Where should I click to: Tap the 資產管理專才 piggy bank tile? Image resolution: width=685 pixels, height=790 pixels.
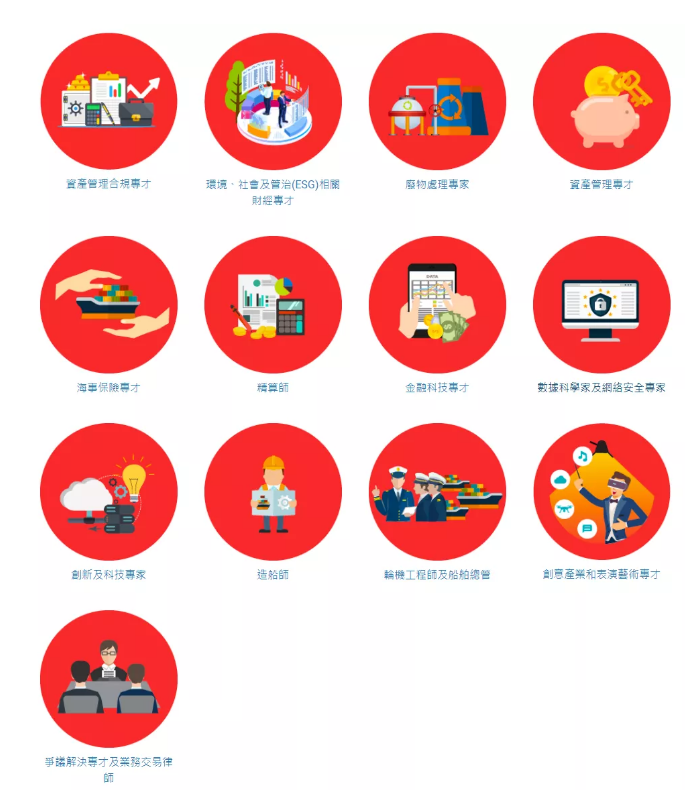601,102
